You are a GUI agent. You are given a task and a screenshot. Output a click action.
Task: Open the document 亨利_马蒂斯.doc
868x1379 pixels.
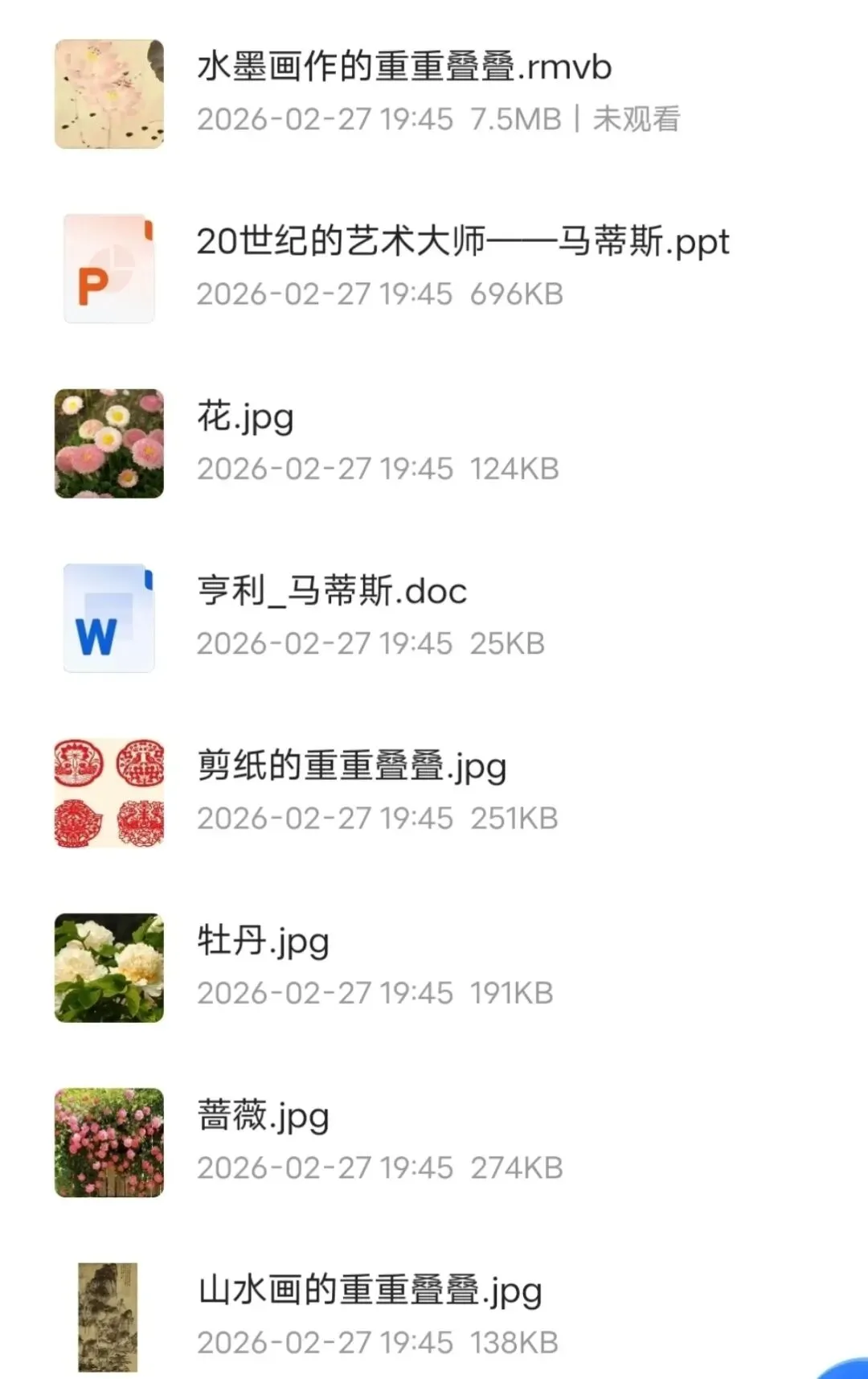pyautogui.click(x=332, y=592)
